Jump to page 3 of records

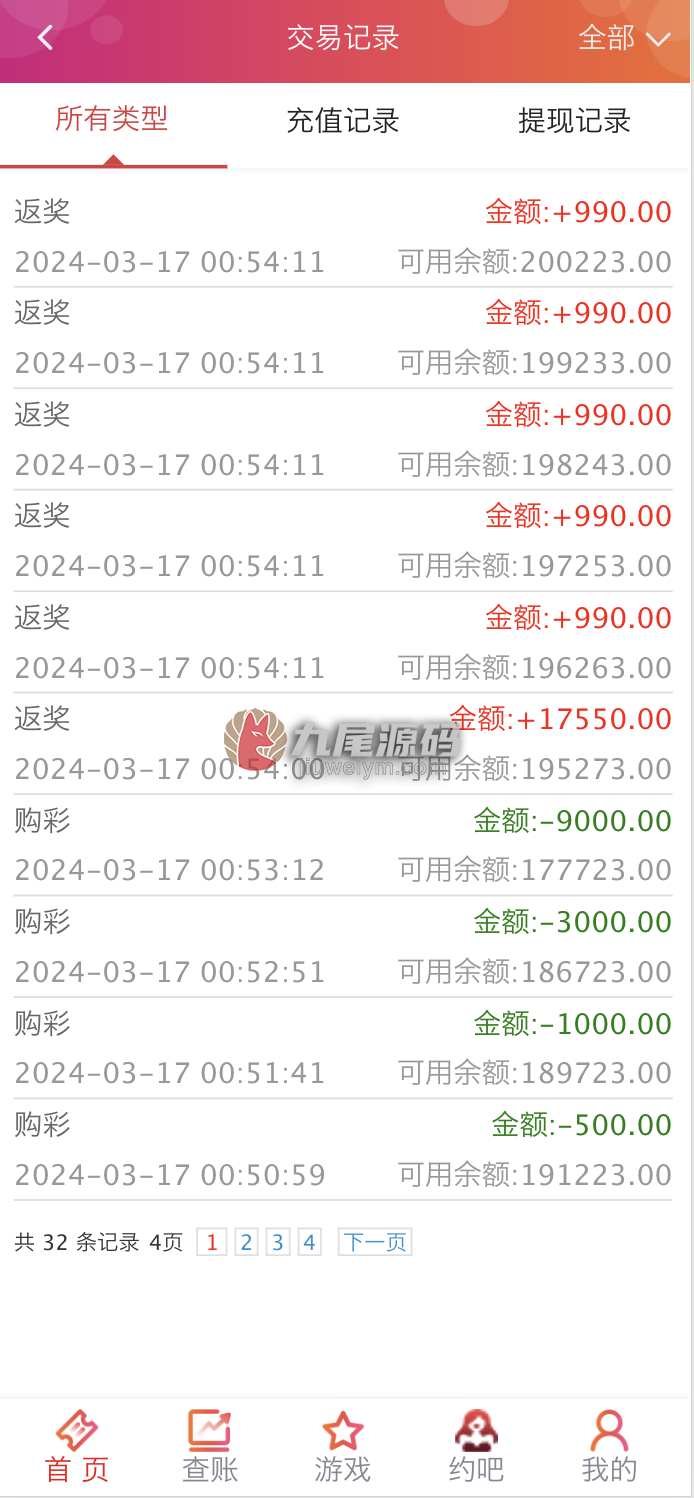point(278,1243)
